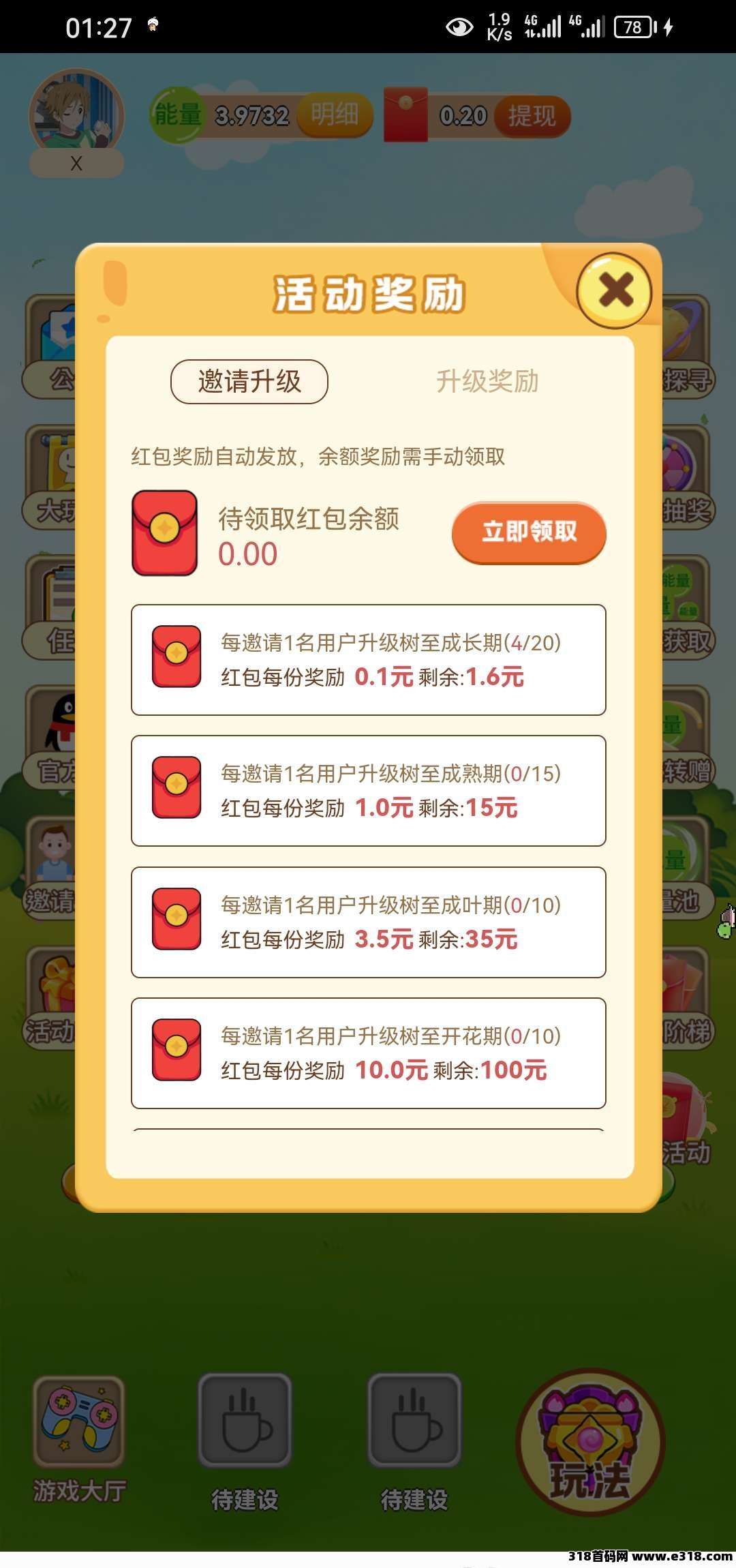Close the 活动奖励 dialog
The height and width of the screenshot is (1568, 736).
[x=615, y=290]
